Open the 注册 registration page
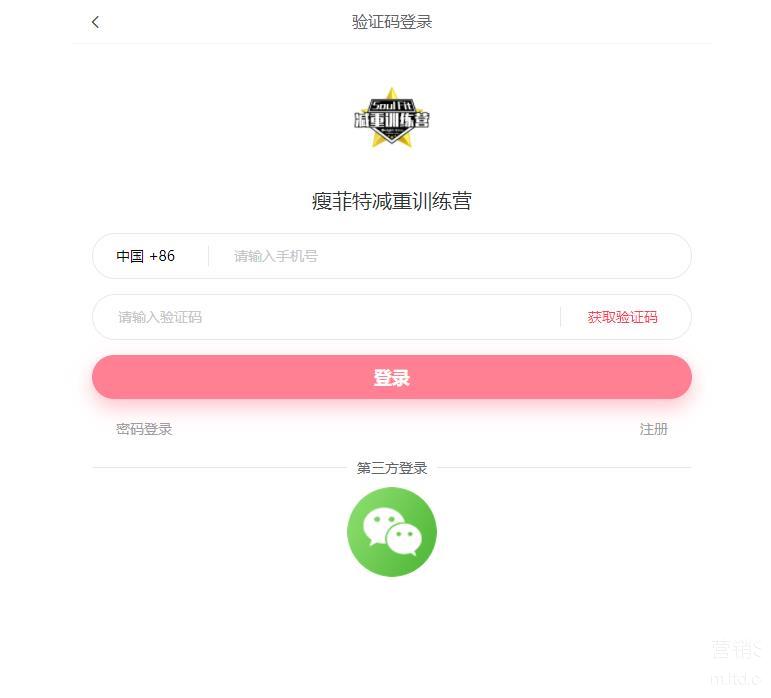Screen dimensions: 771x698 653,429
